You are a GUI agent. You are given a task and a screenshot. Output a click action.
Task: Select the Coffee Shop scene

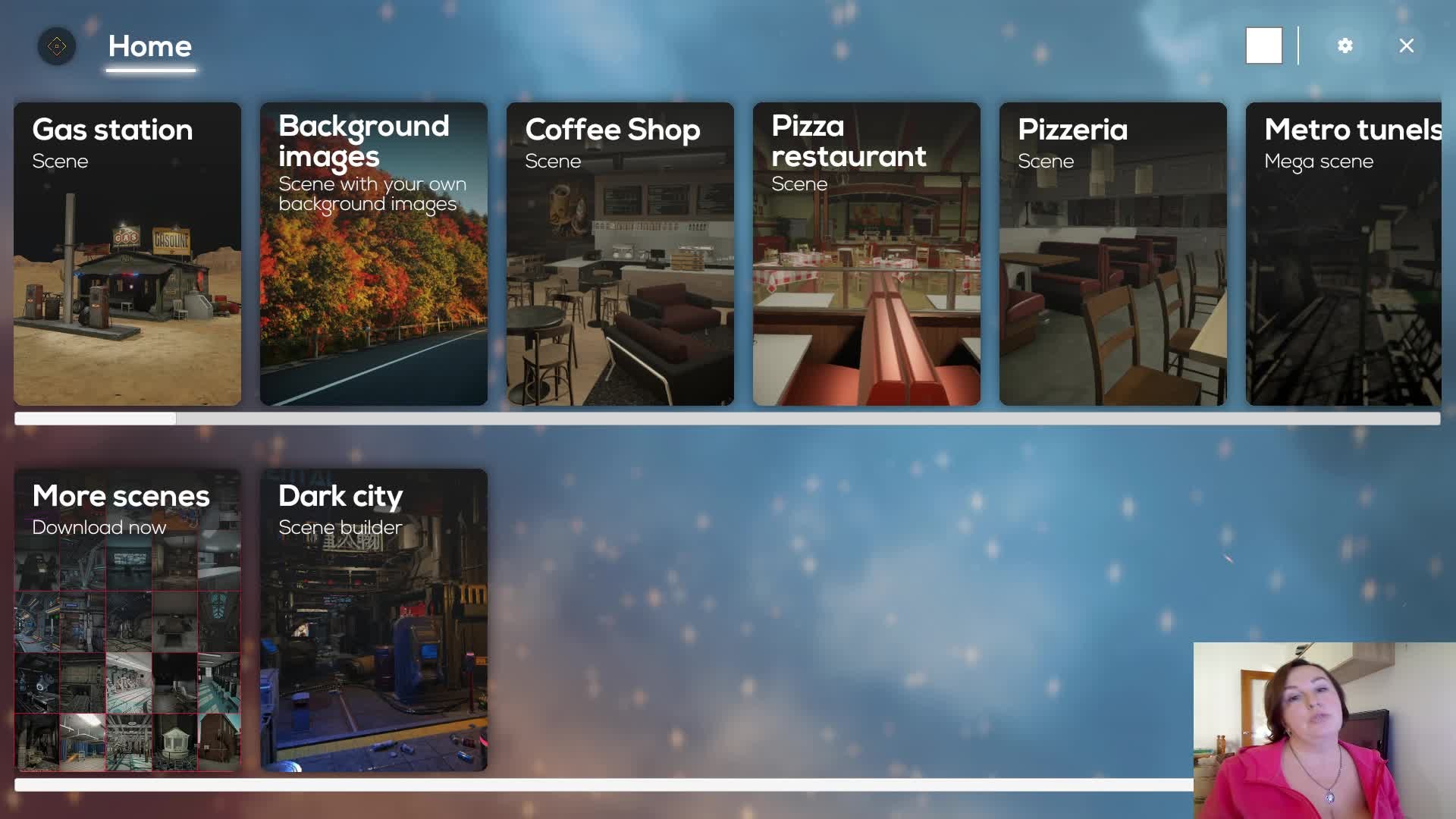[x=620, y=254]
